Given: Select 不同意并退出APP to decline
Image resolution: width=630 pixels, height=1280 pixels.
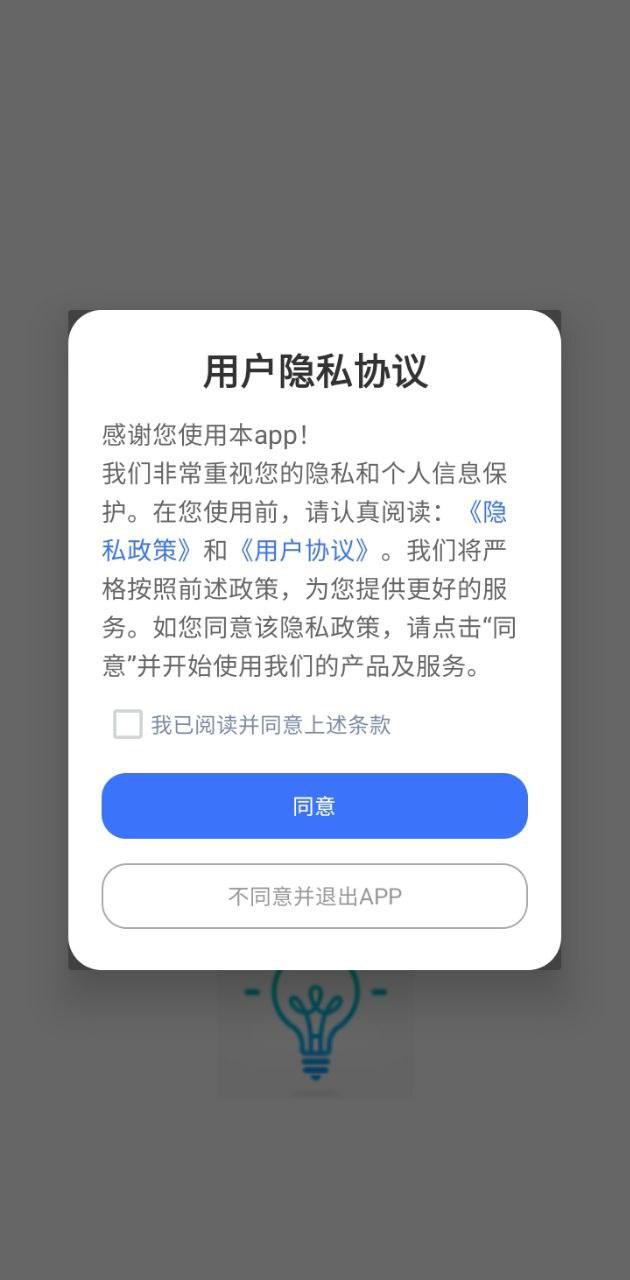Looking at the screenshot, I should 314,896.
